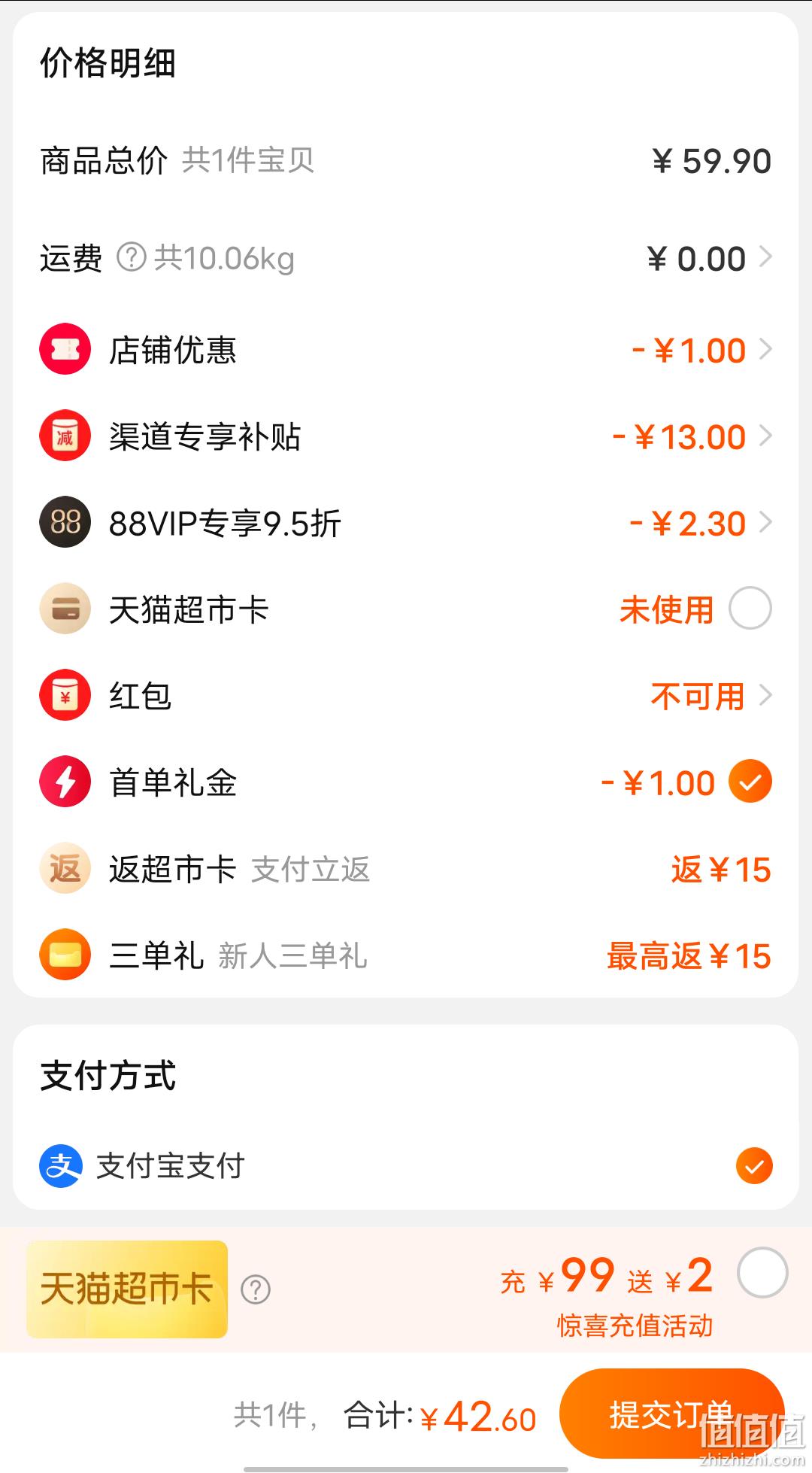
Task: Open shipping fee ¥0.00 details
Action: 709,259
